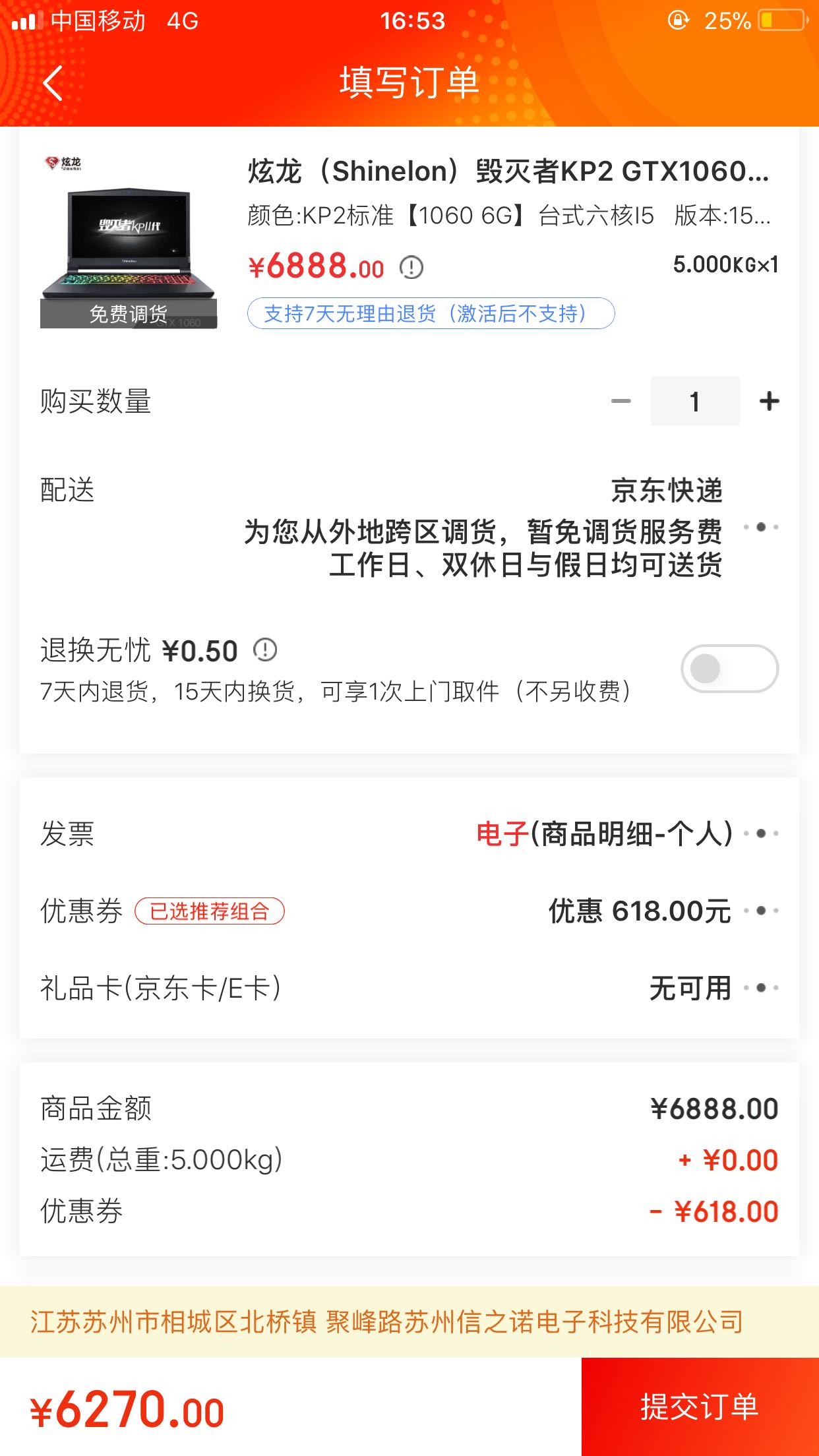Open the Shinelon laptop product image
The width and height of the screenshot is (819, 1456).
(129, 242)
